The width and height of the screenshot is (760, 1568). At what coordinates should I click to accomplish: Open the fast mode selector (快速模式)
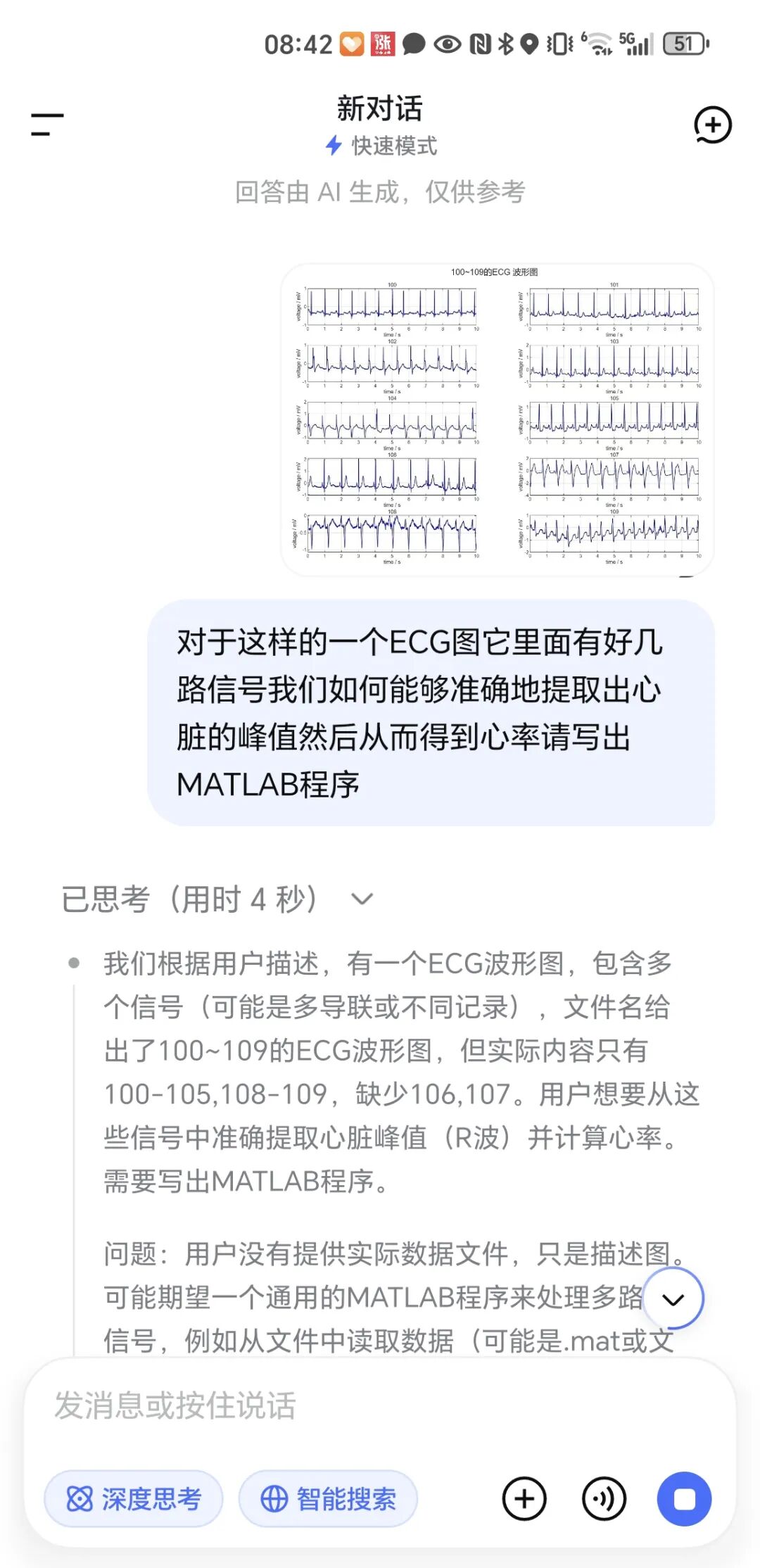click(381, 146)
